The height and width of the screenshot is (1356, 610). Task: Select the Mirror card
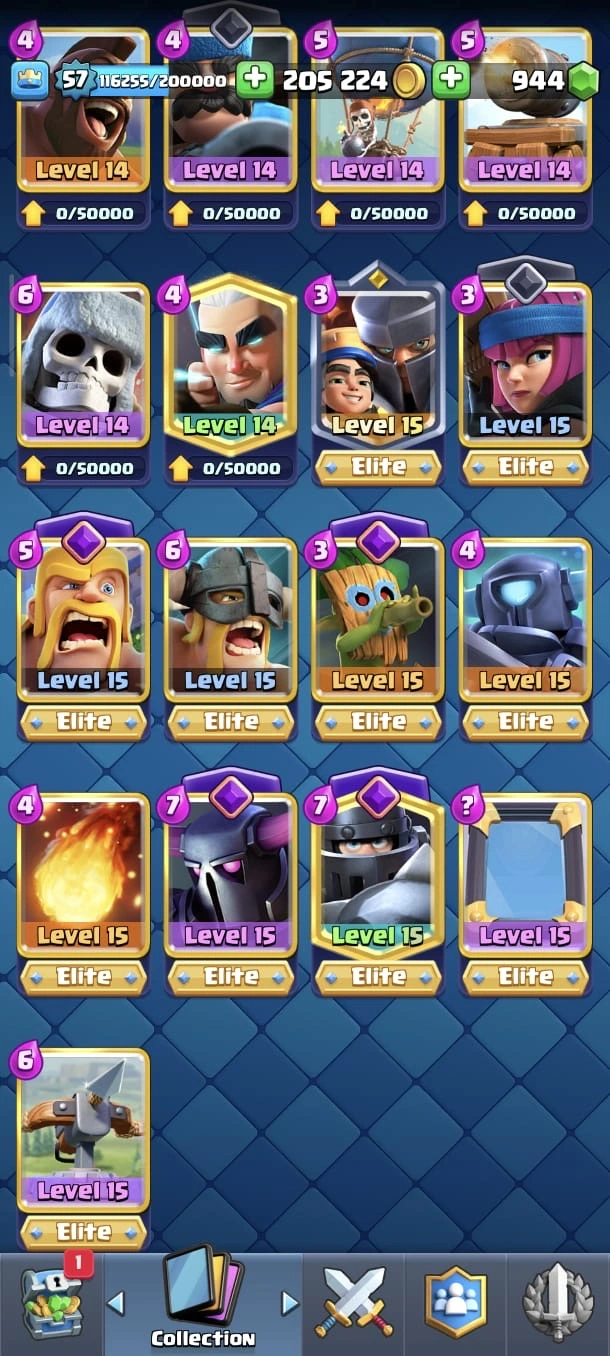(x=524, y=875)
